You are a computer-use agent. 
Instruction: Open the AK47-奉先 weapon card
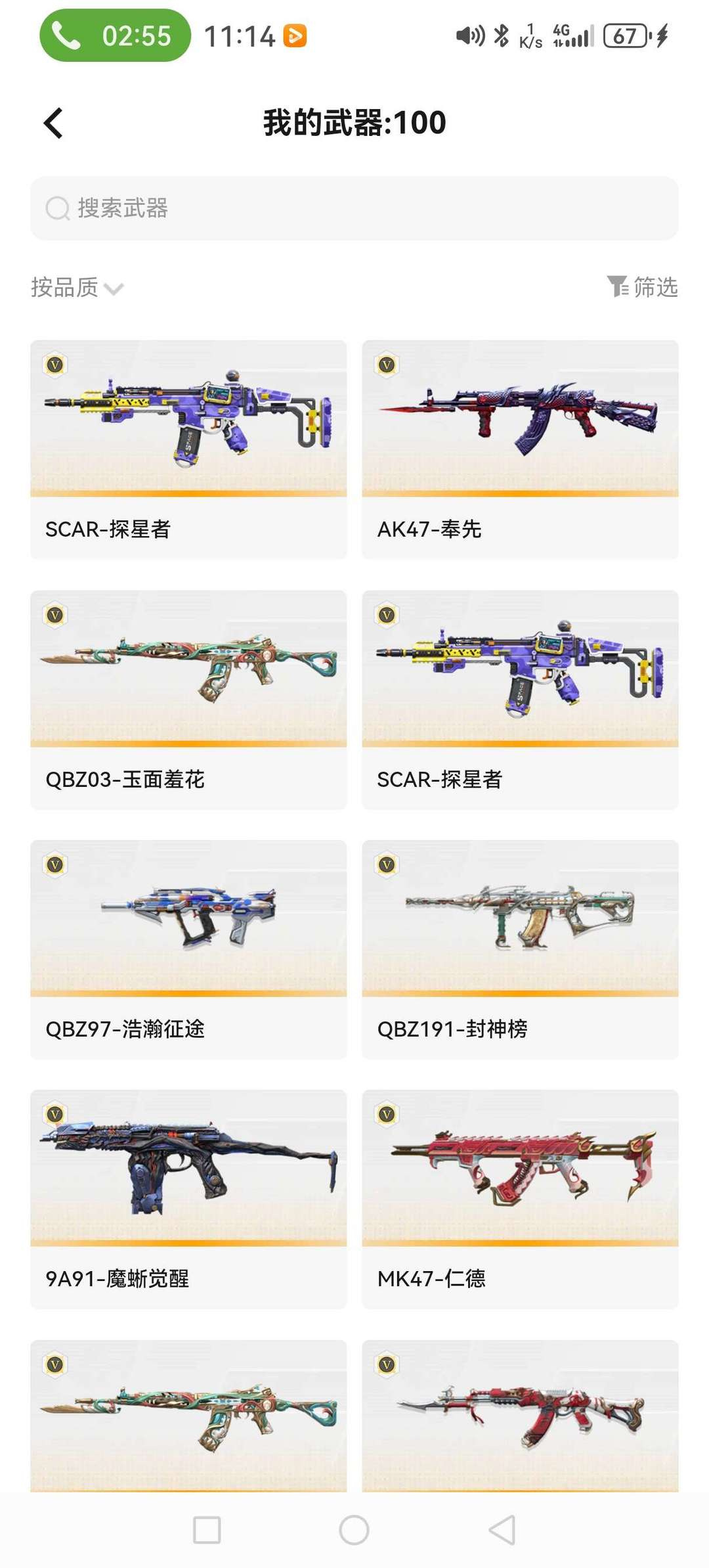click(520, 449)
